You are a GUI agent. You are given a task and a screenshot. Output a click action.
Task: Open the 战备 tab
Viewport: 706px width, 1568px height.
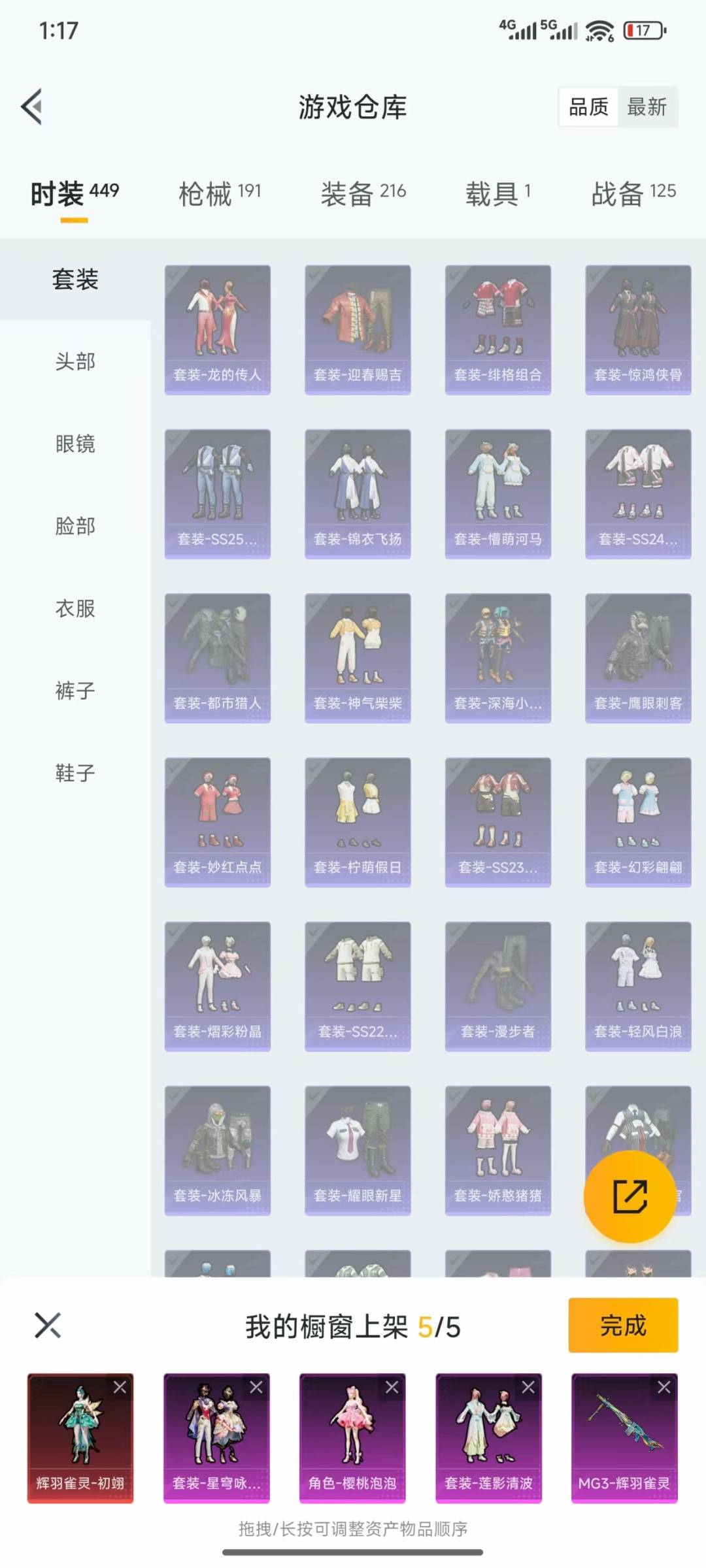633,193
